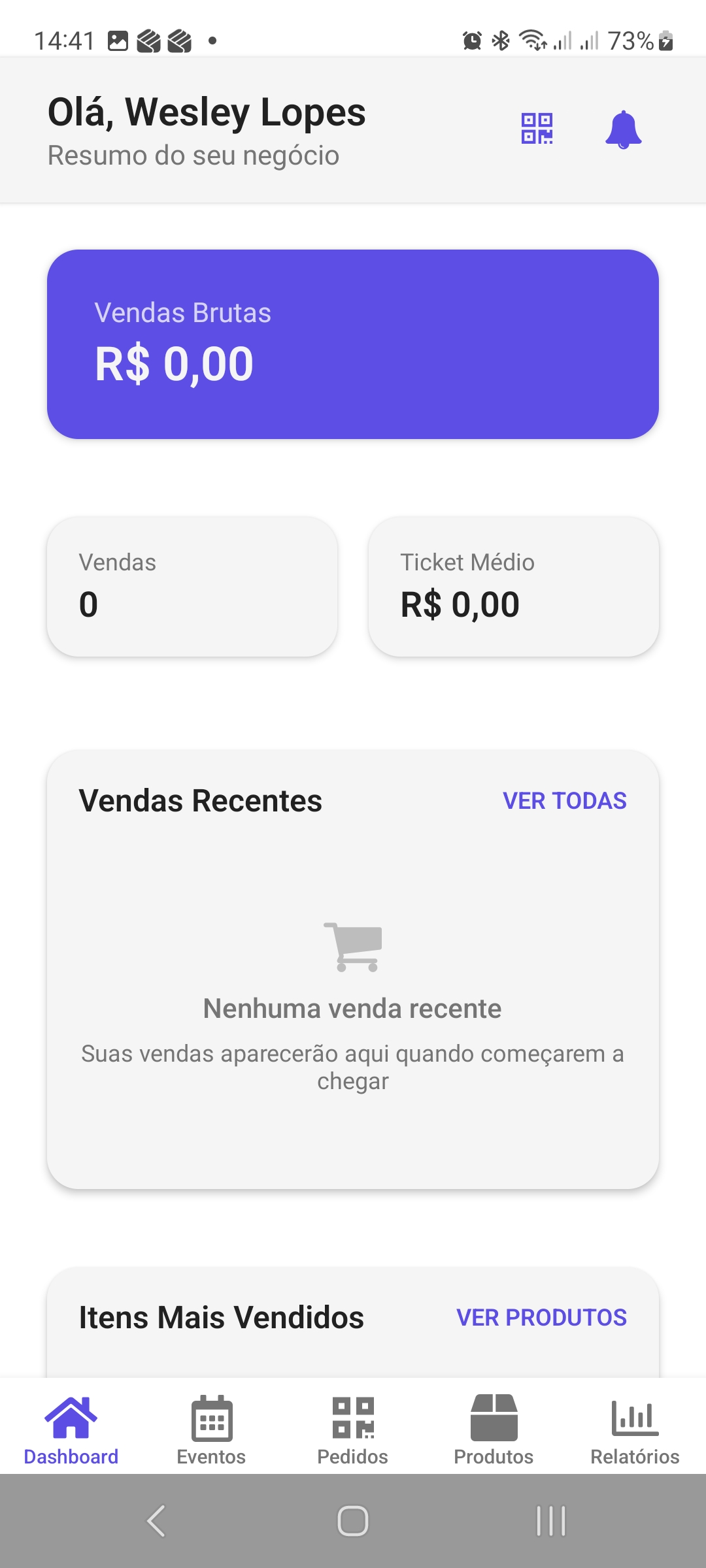
Task: Go back using system navigation
Action: (156, 1521)
